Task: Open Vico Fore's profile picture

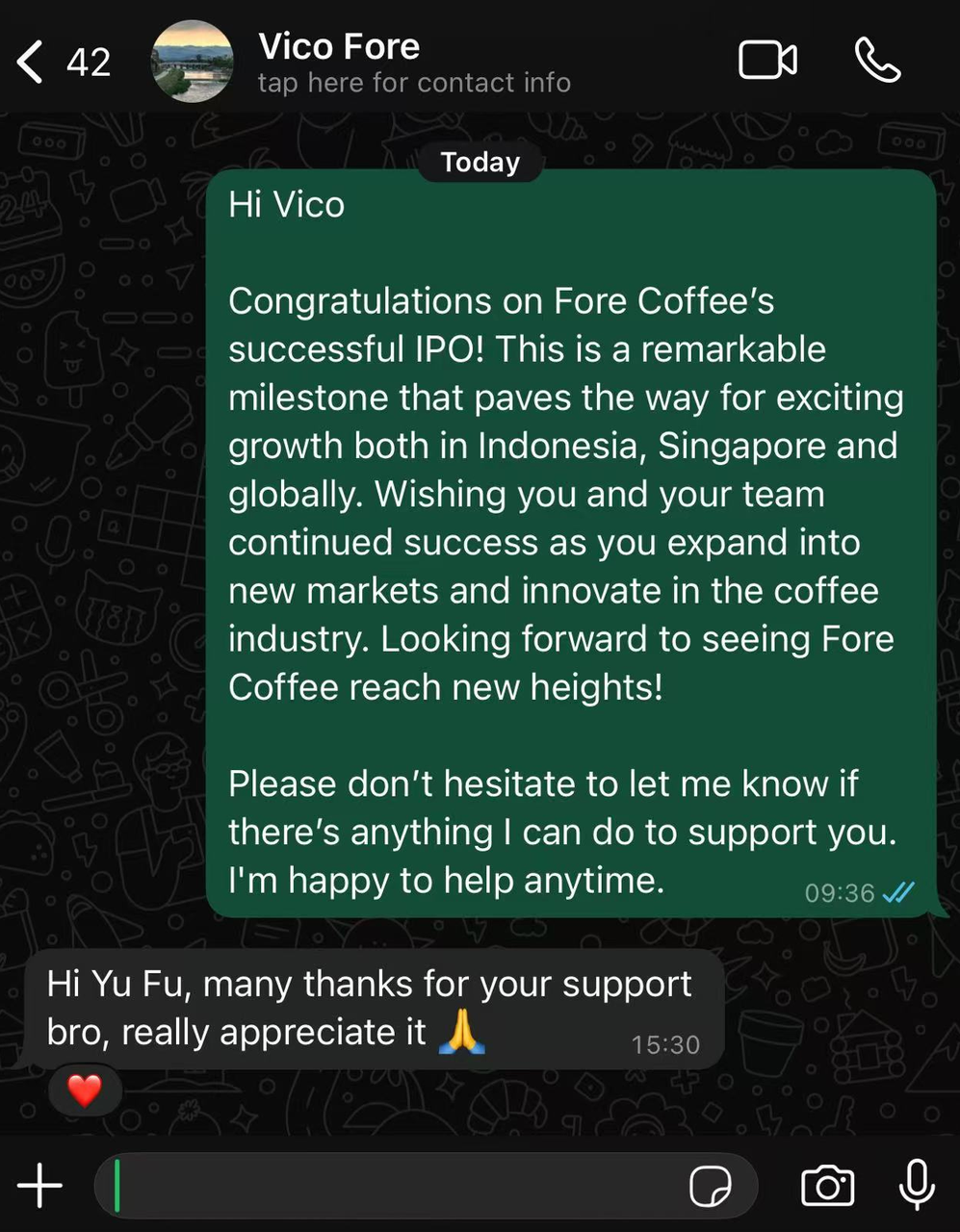Action: (193, 63)
